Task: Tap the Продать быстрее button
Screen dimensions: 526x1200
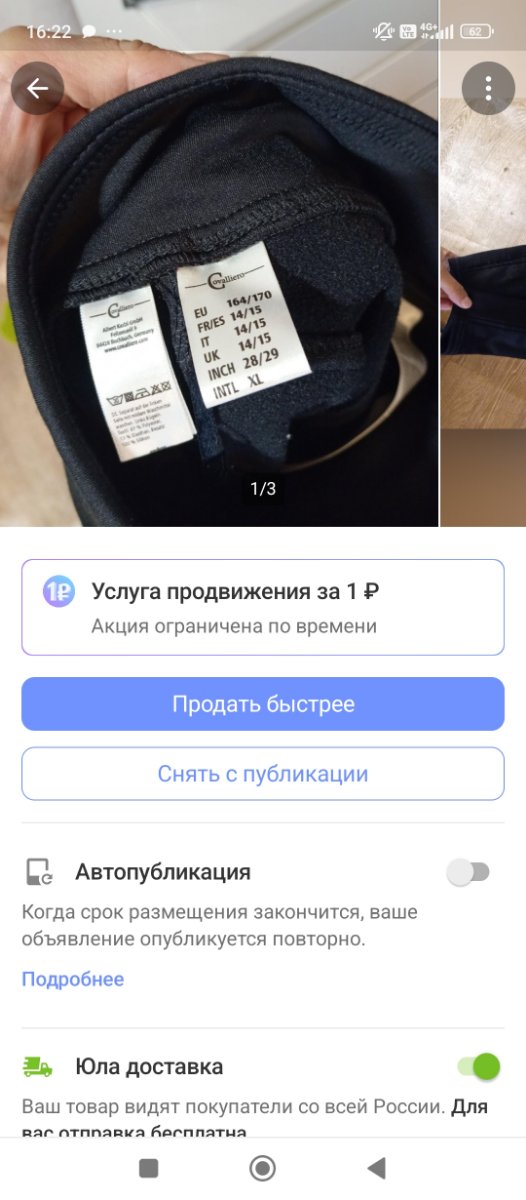Action: (x=263, y=704)
